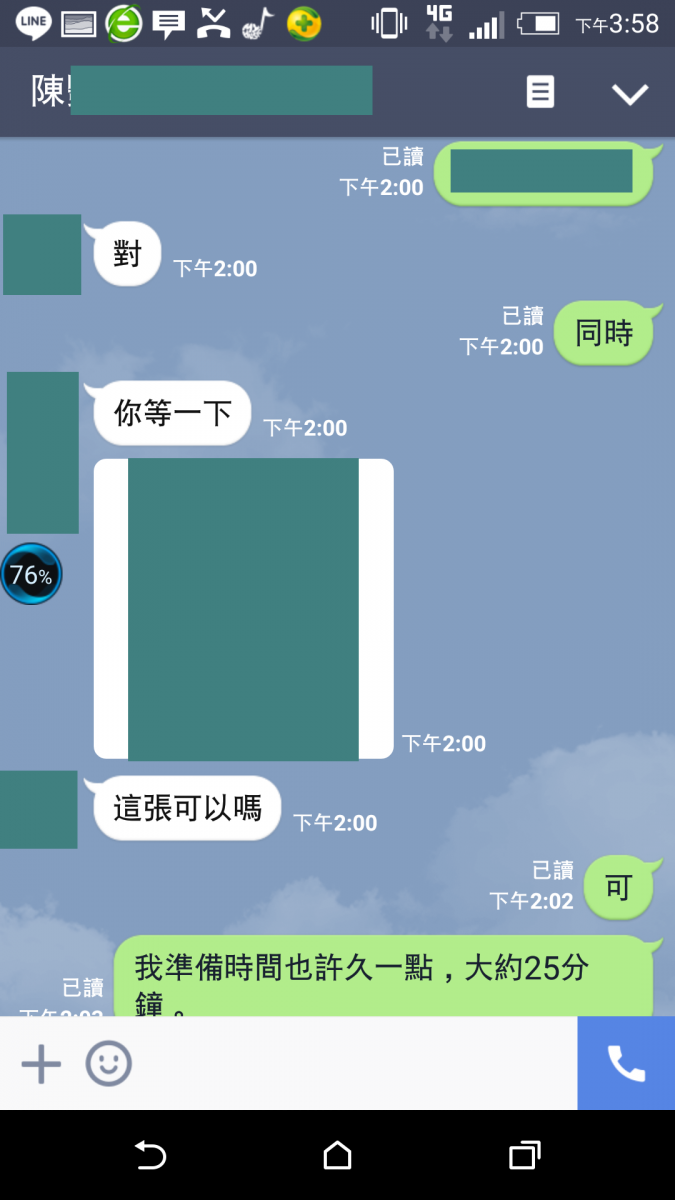Image resolution: width=675 pixels, height=1200 pixels.
Task: Go back with system back button
Action: coord(150,1156)
